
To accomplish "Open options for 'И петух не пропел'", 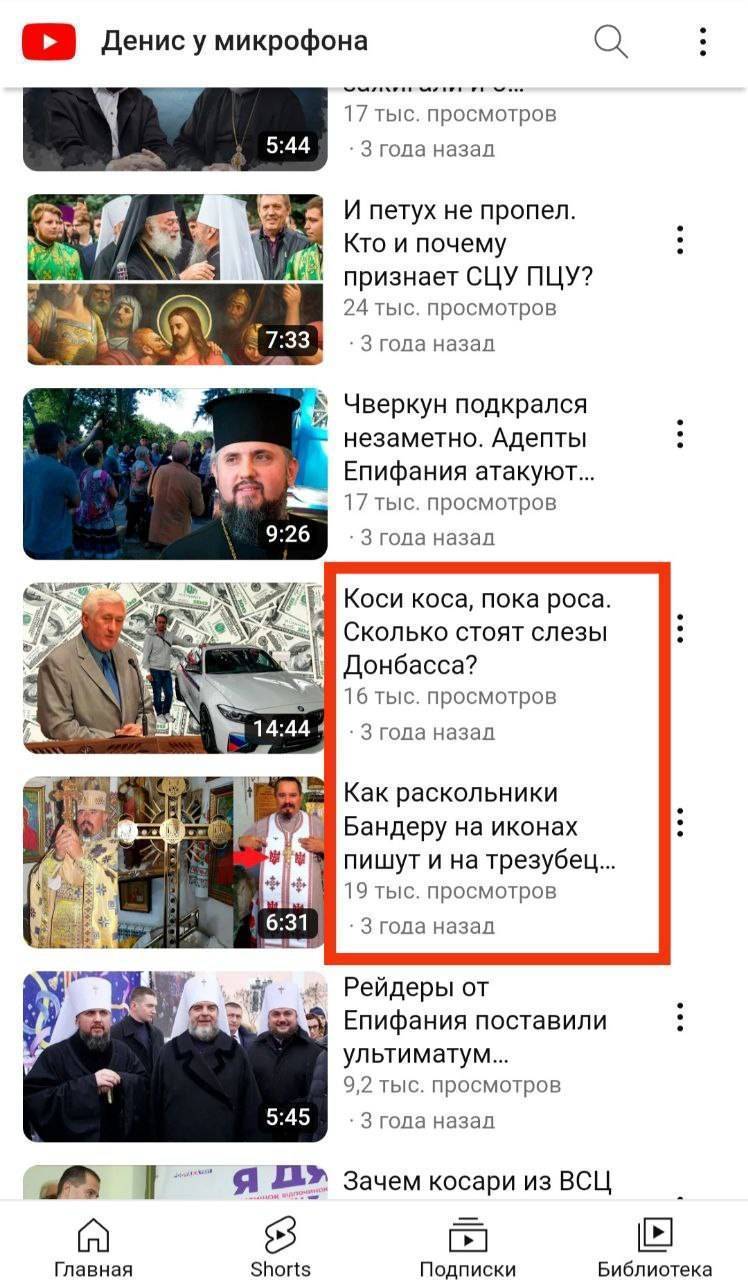I will click(x=680, y=240).
